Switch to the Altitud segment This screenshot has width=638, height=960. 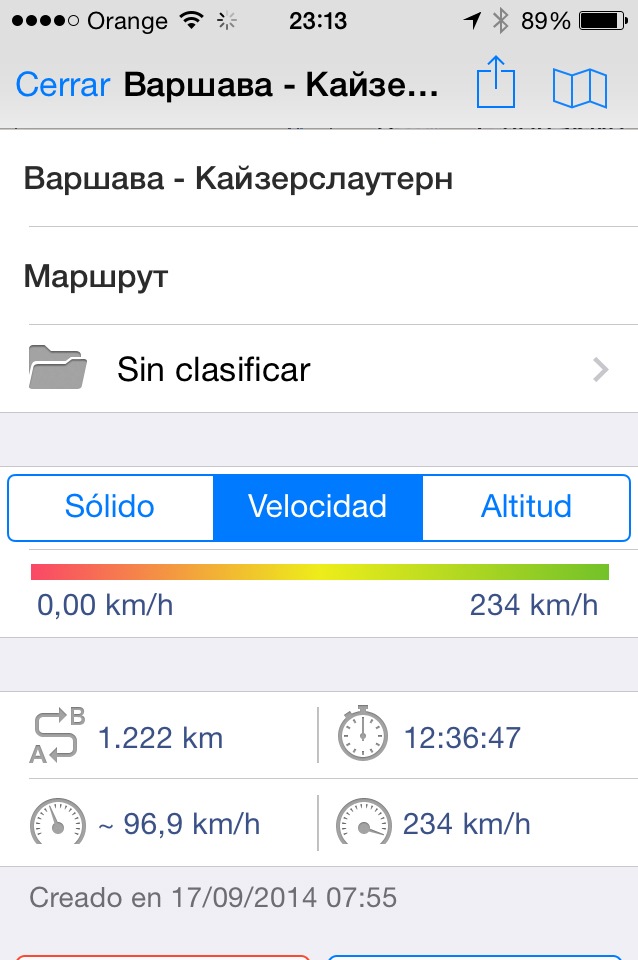[x=526, y=507]
